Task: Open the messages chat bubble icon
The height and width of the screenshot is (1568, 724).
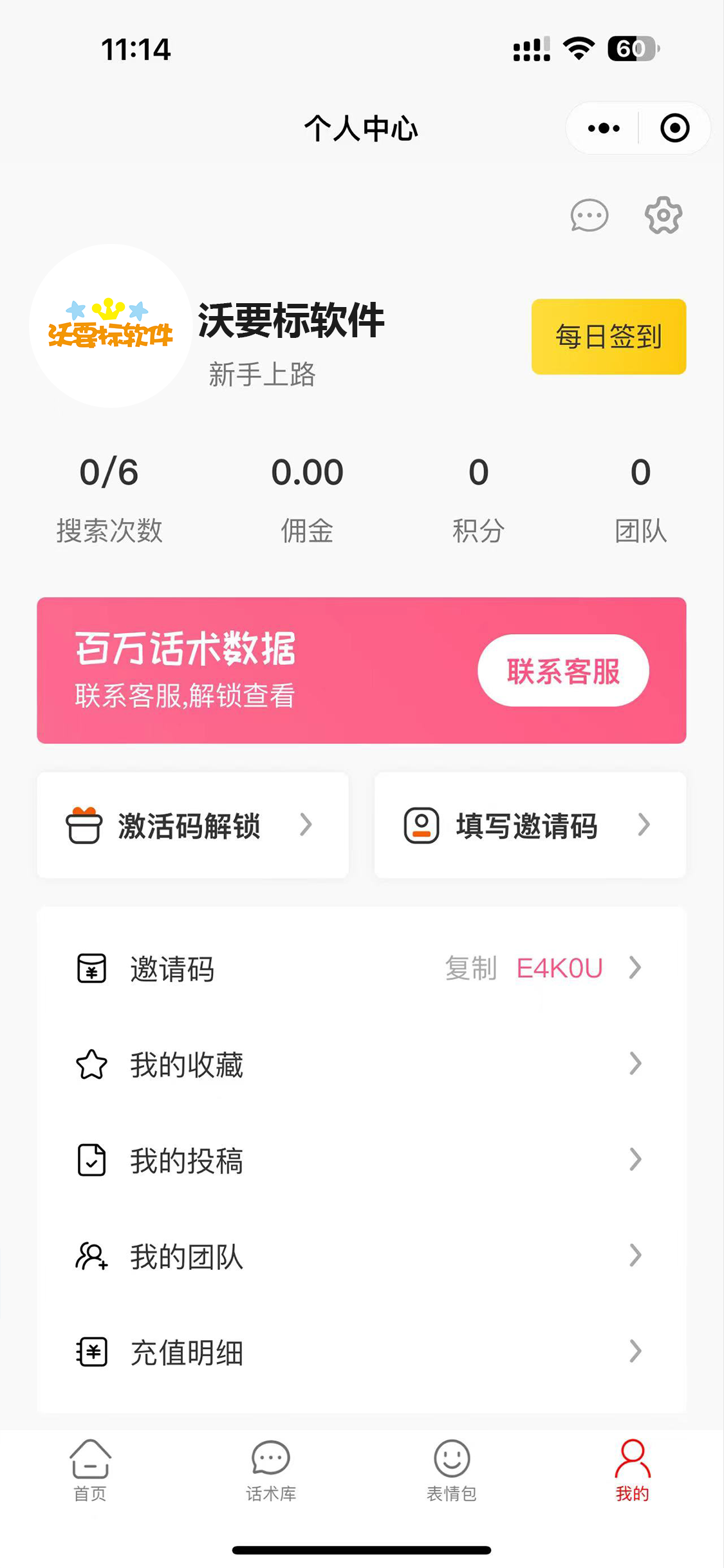Action: coord(589,216)
